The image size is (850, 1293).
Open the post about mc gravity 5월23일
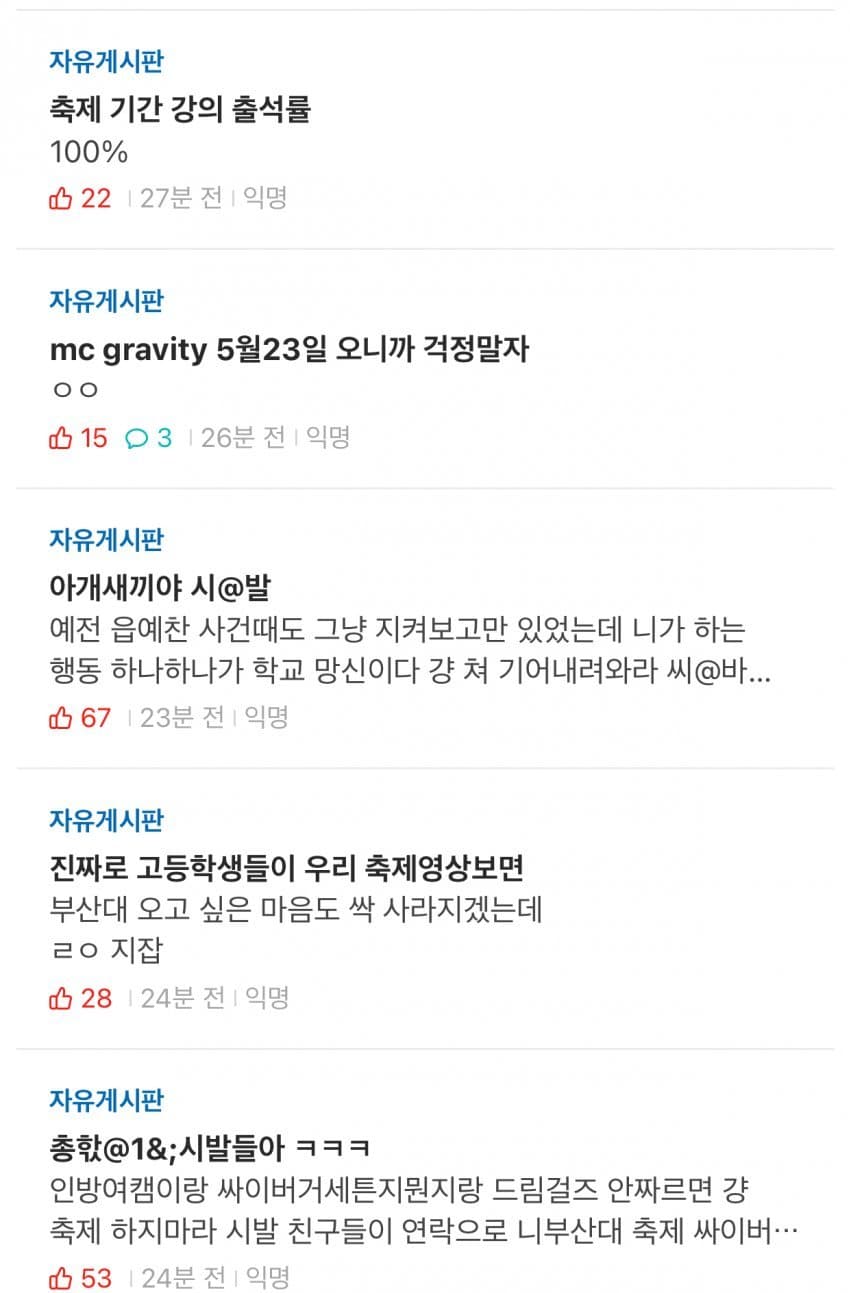pos(289,350)
